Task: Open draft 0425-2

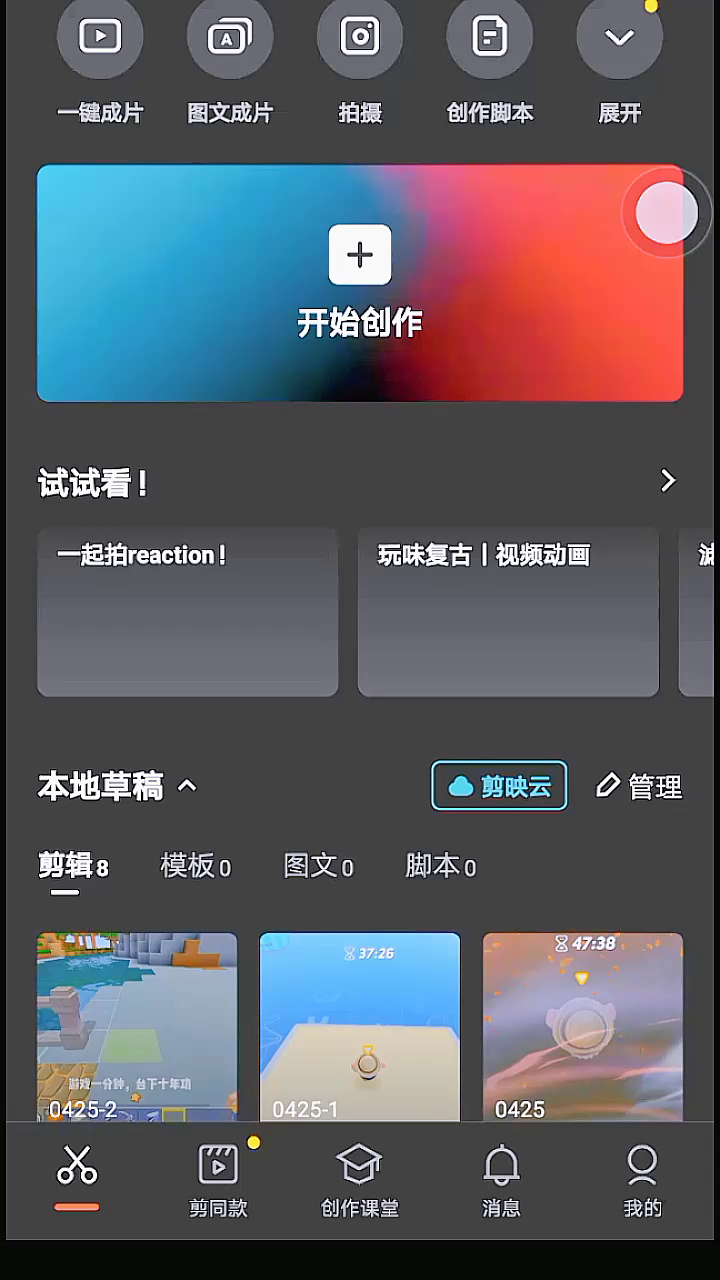Action: [x=137, y=1026]
